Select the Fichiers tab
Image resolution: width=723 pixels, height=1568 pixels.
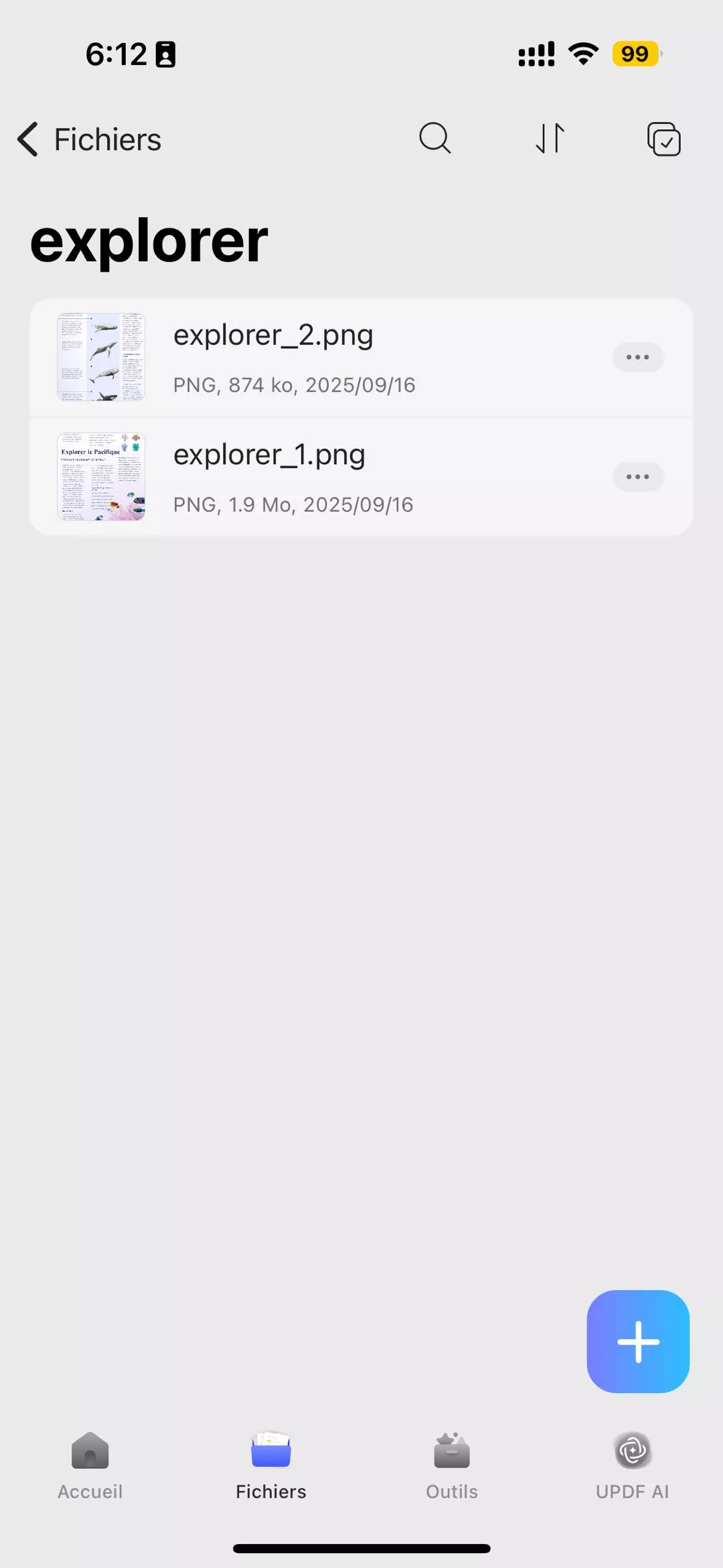pyautogui.click(x=271, y=1465)
